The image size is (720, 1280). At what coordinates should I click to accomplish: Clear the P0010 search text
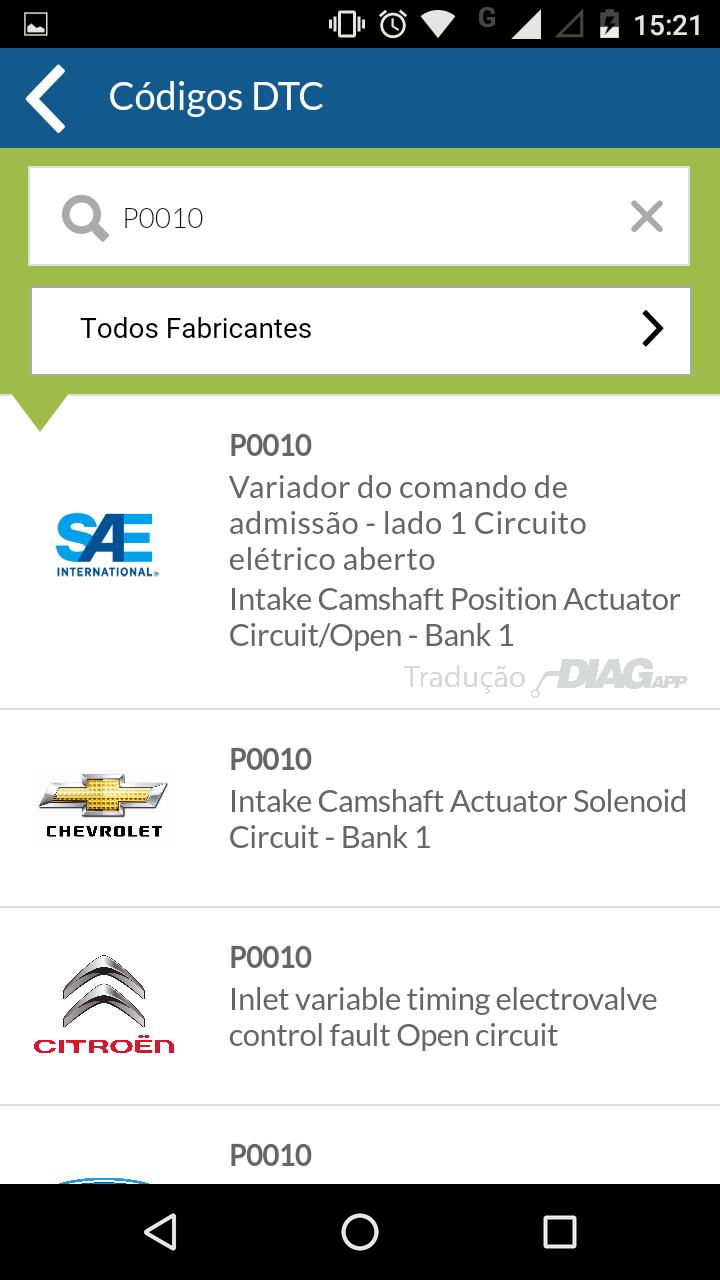click(647, 216)
